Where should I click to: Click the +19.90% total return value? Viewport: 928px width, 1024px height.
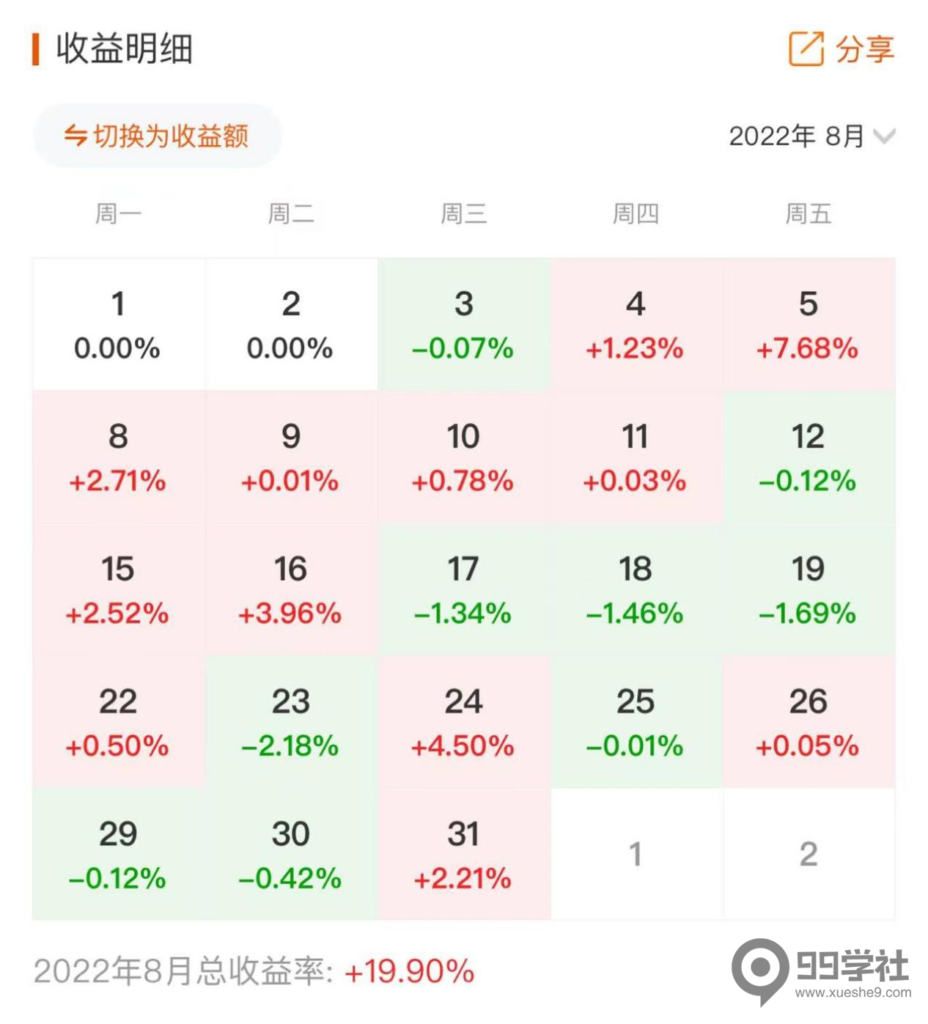point(411,970)
